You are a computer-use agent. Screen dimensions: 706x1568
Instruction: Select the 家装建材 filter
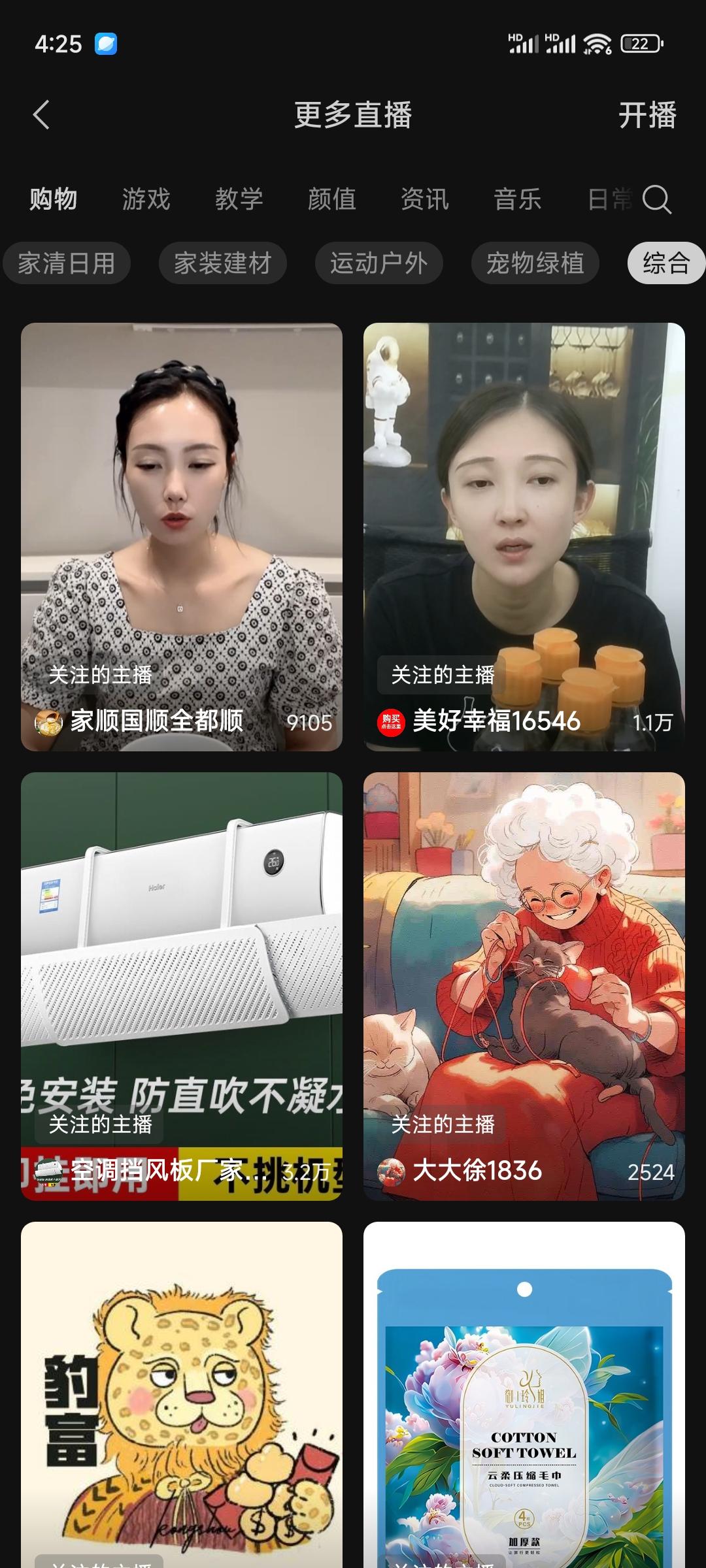coord(223,263)
